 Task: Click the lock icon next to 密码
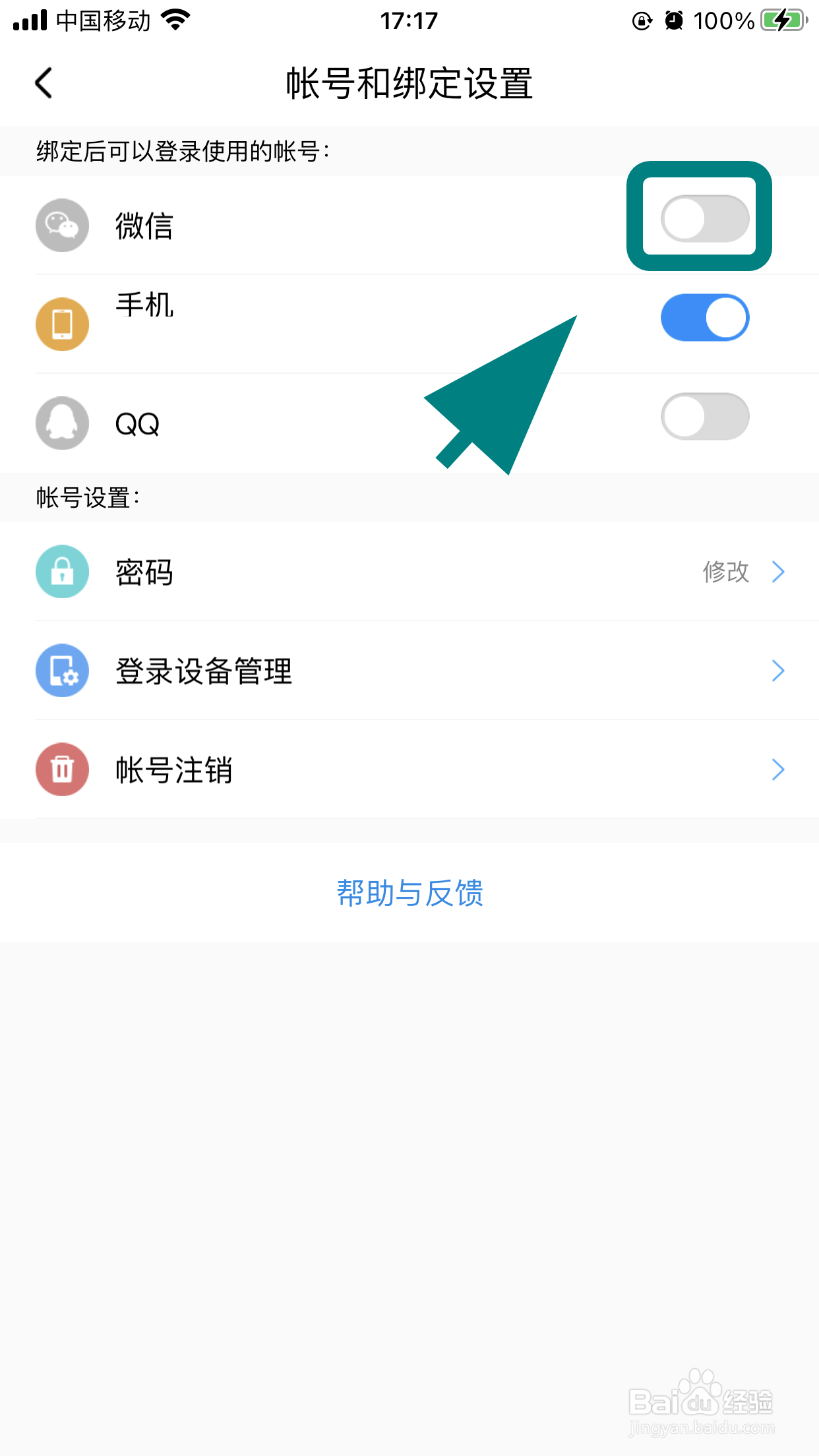(x=61, y=572)
